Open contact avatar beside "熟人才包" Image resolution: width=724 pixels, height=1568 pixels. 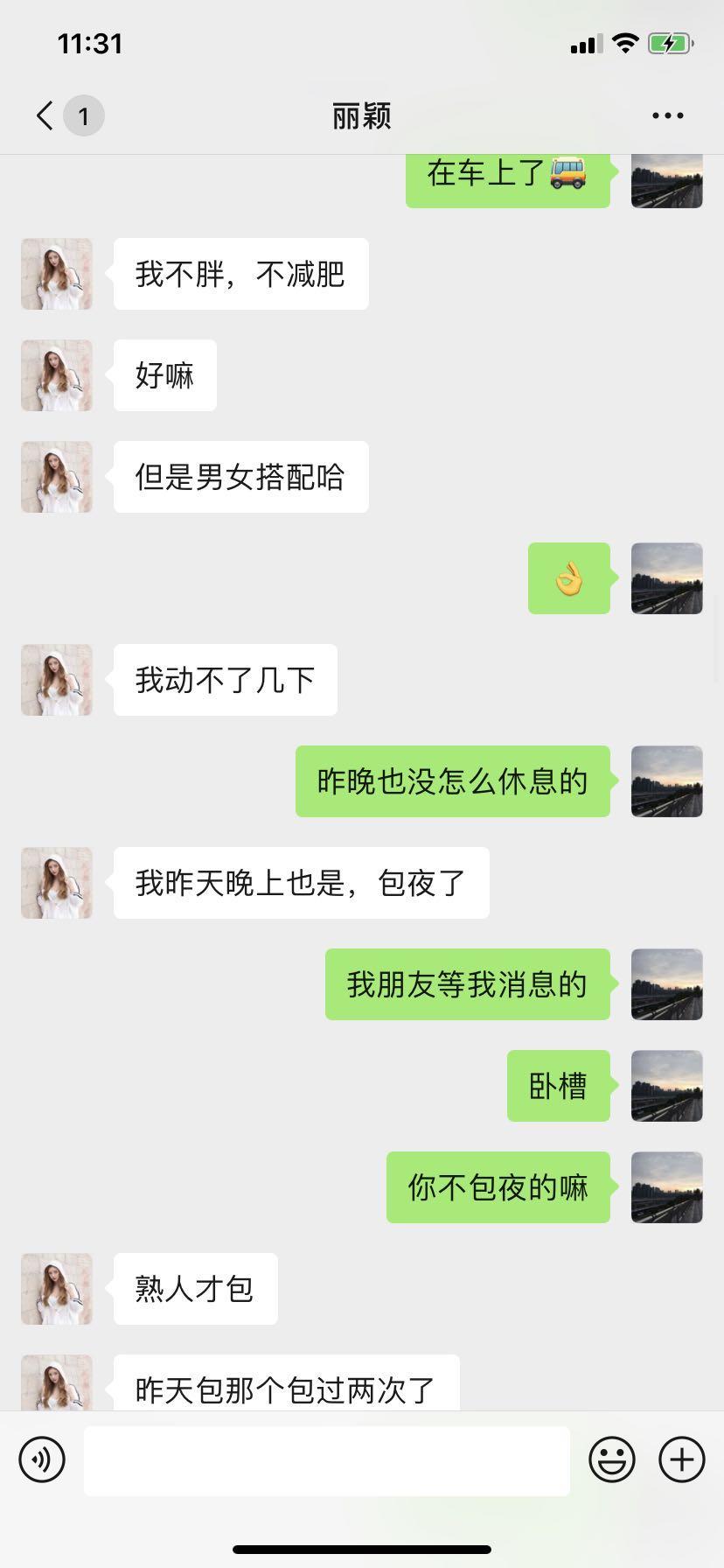[57, 1289]
